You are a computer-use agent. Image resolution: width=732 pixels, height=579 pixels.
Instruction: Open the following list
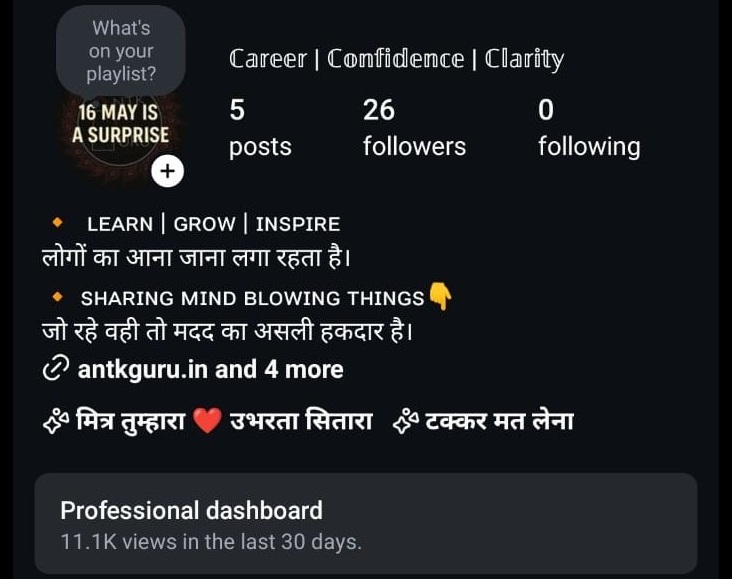[588, 128]
